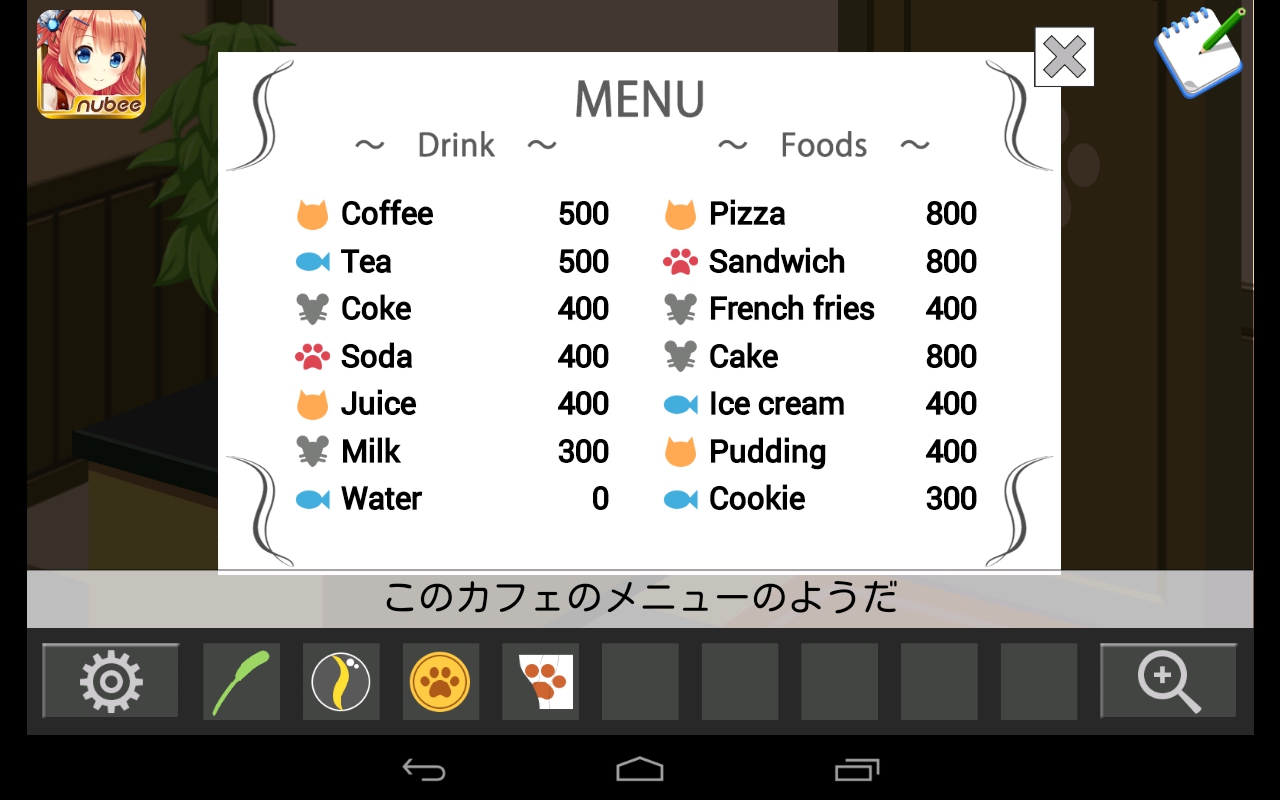Open the notepad memo icon
Viewport: 1280px width, 800px height.
(1199, 52)
